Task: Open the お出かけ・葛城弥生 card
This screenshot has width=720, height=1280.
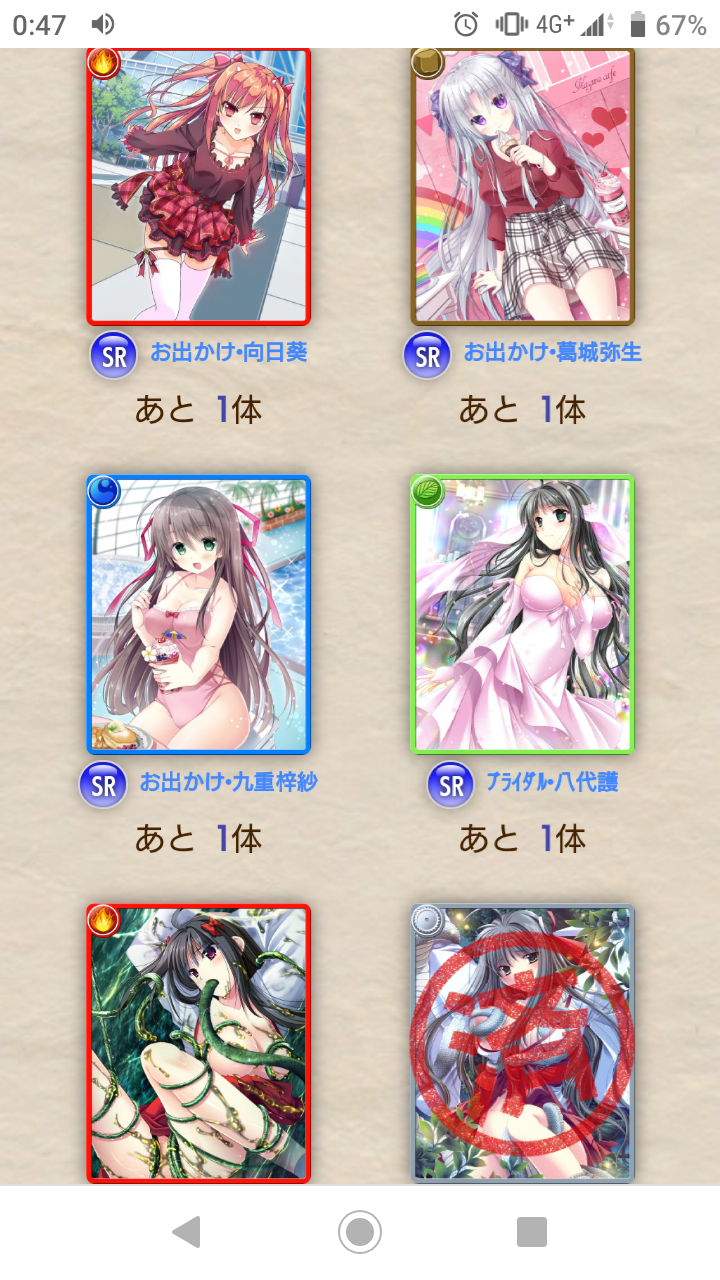Action: pyautogui.click(x=523, y=186)
